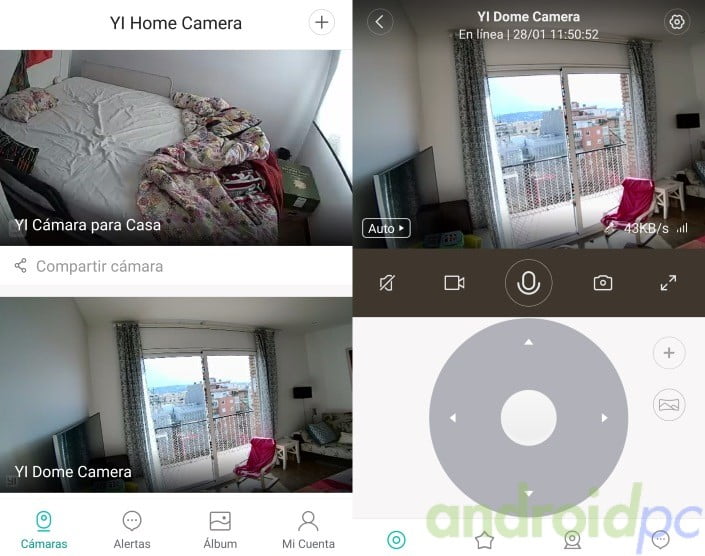Expand the live view to fullscreen
Viewport: 705px width, 556px height.
pos(668,283)
